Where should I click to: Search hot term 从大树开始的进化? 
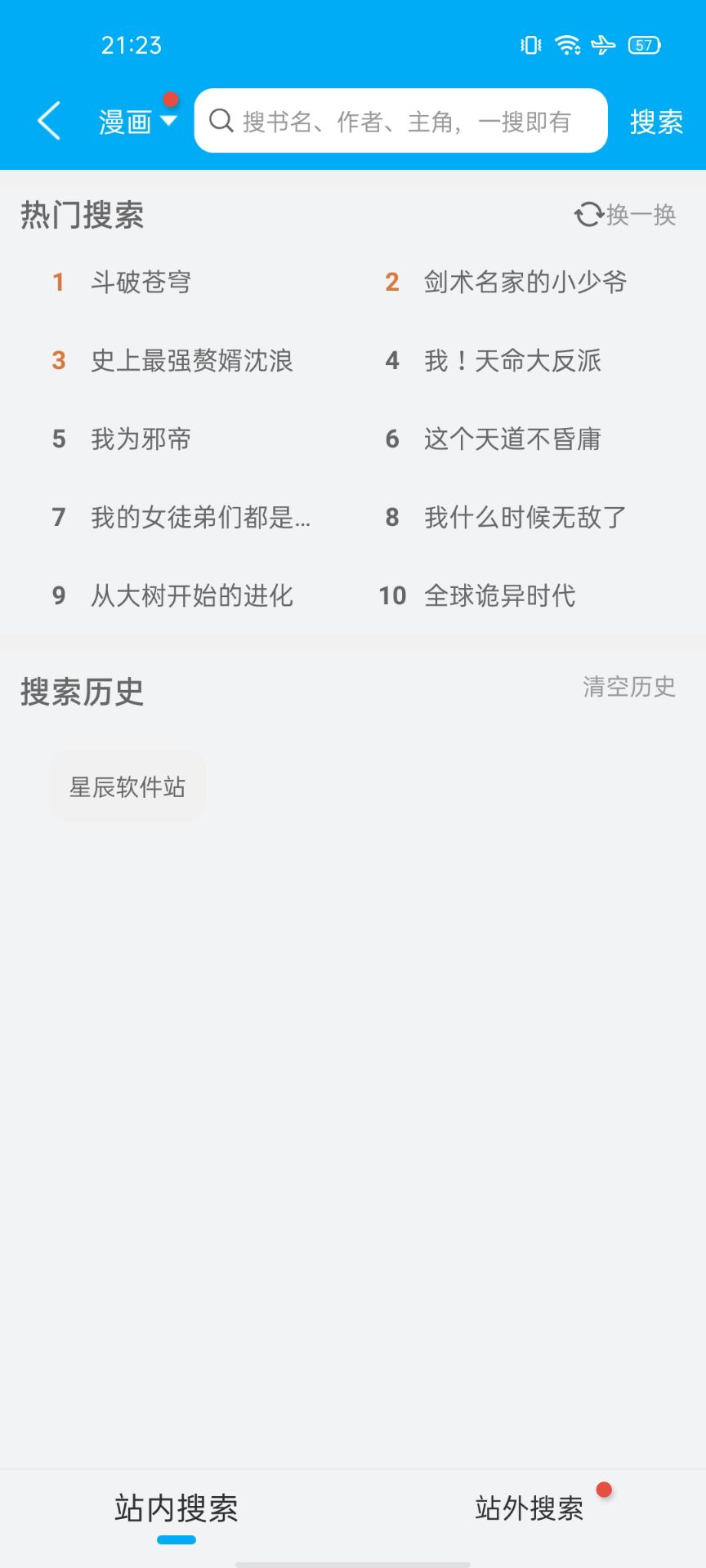tap(191, 596)
